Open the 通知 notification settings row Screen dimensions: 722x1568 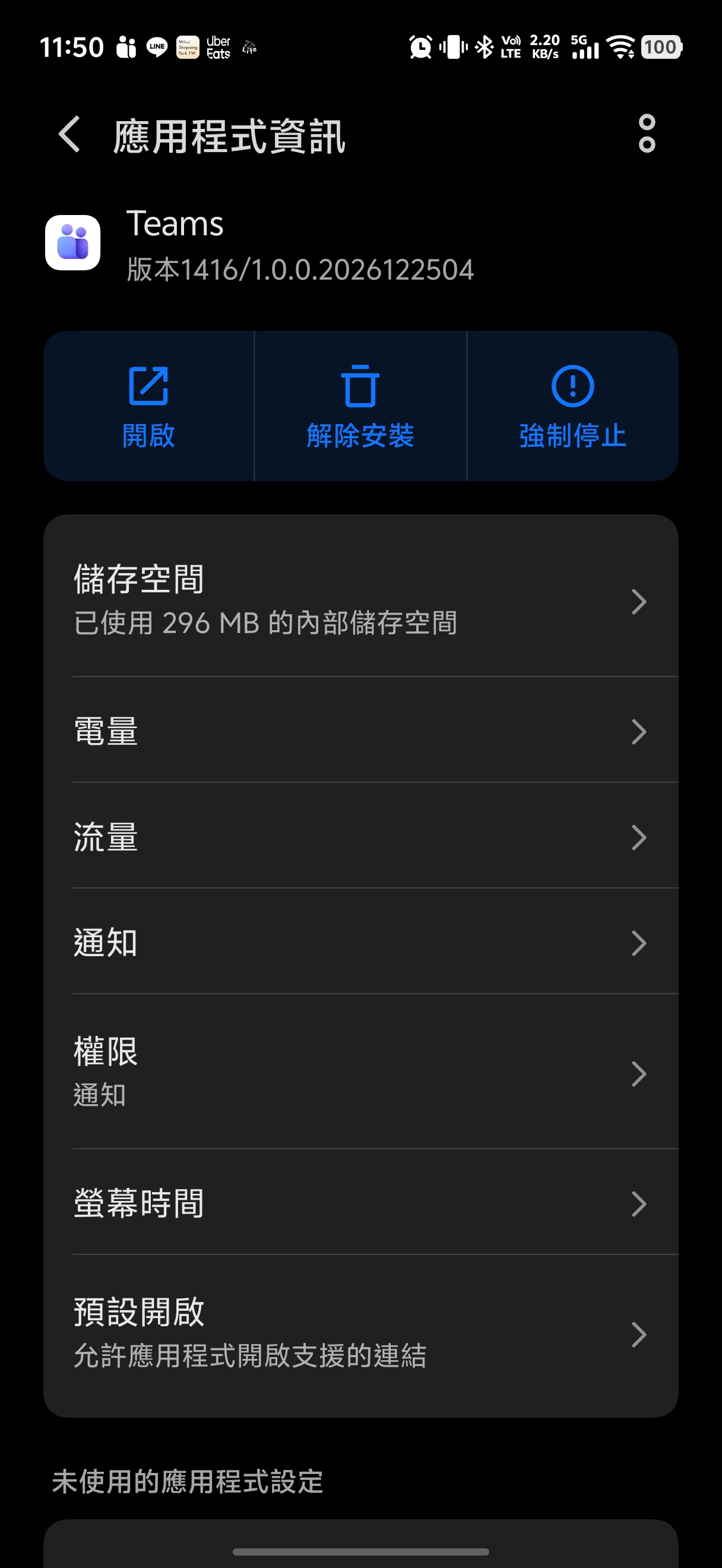point(360,942)
